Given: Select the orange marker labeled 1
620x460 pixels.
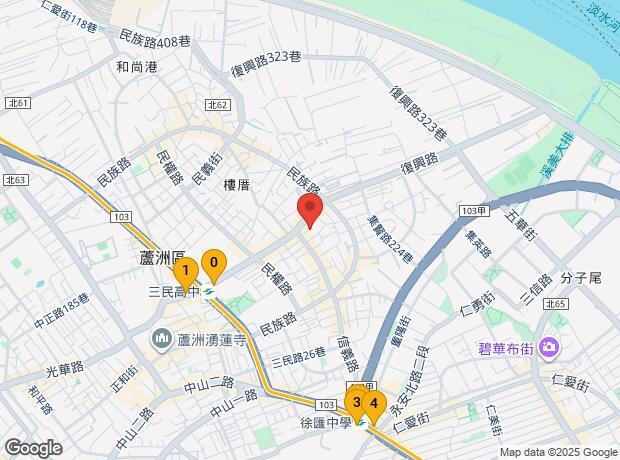Looking at the screenshot, I should click(x=185, y=271).
